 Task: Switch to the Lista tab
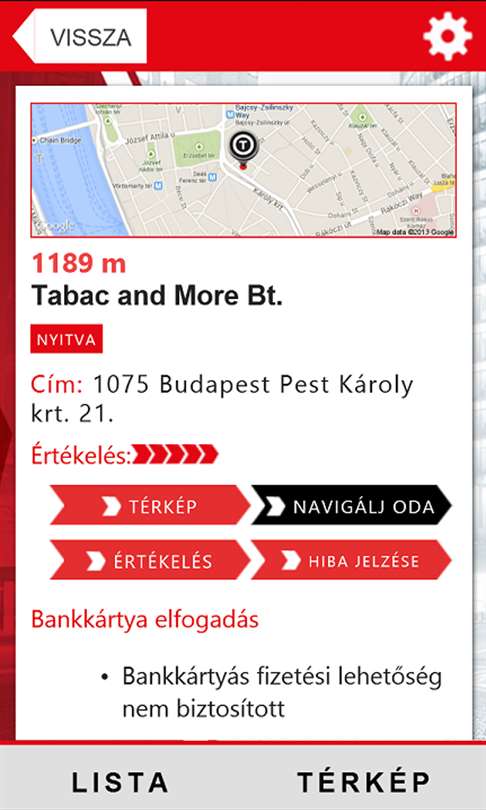click(x=120, y=782)
